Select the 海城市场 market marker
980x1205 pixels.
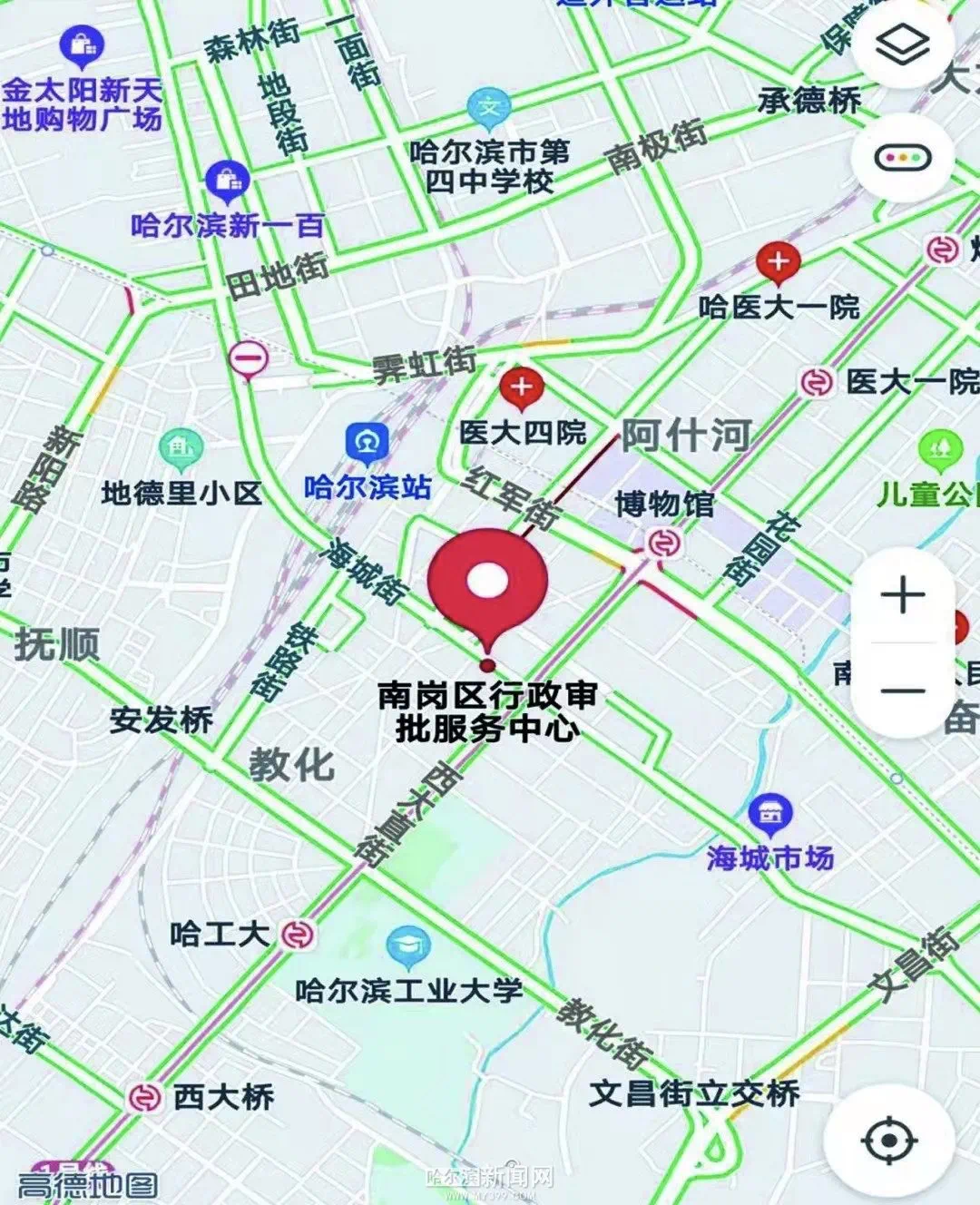tap(770, 814)
